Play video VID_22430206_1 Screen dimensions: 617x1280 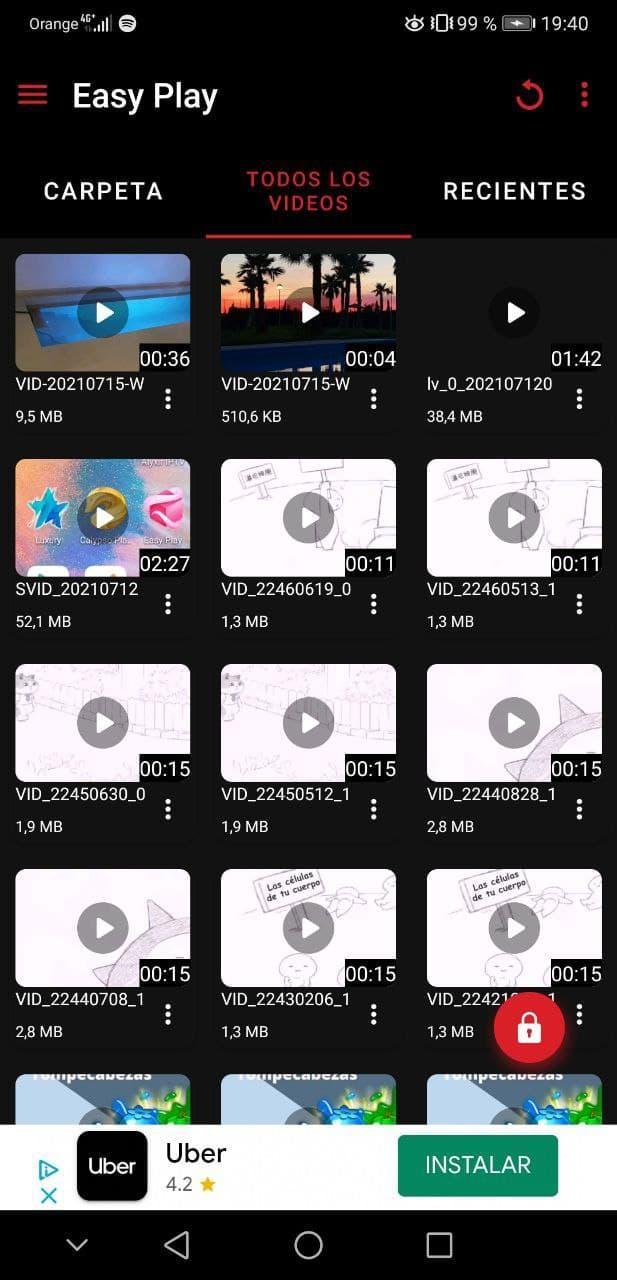click(308, 928)
